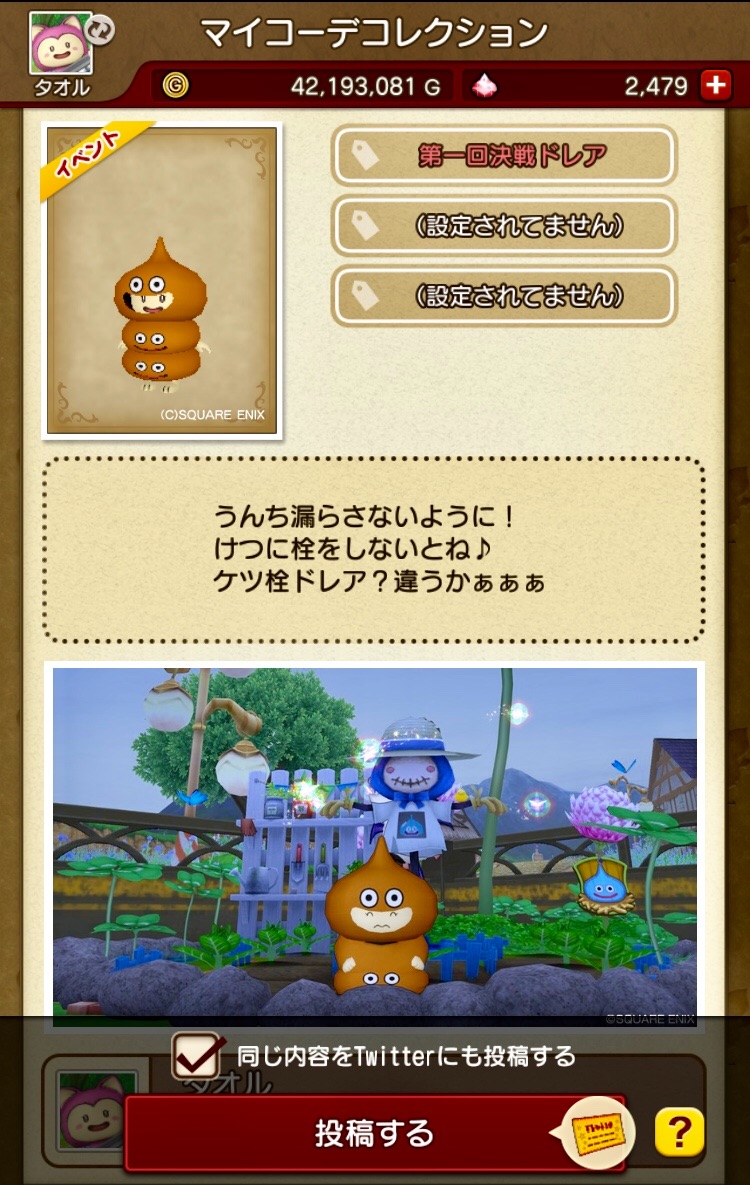The height and width of the screenshot is (1185, 750).
Task: Click the dotted comment text box
Action: coord(375,548)
